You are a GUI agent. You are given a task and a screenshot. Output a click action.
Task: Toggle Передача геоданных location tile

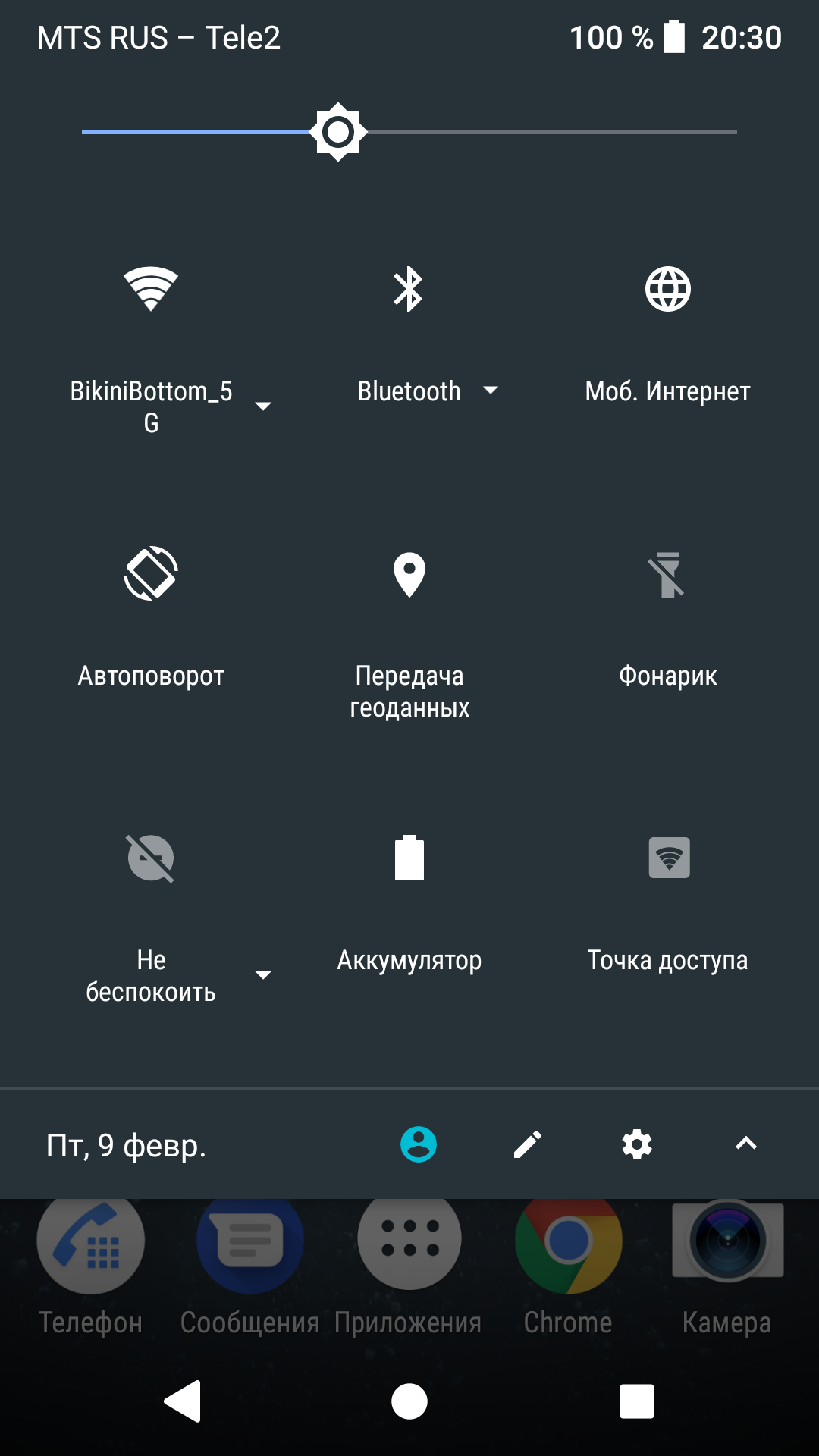(x=409, y=575)
